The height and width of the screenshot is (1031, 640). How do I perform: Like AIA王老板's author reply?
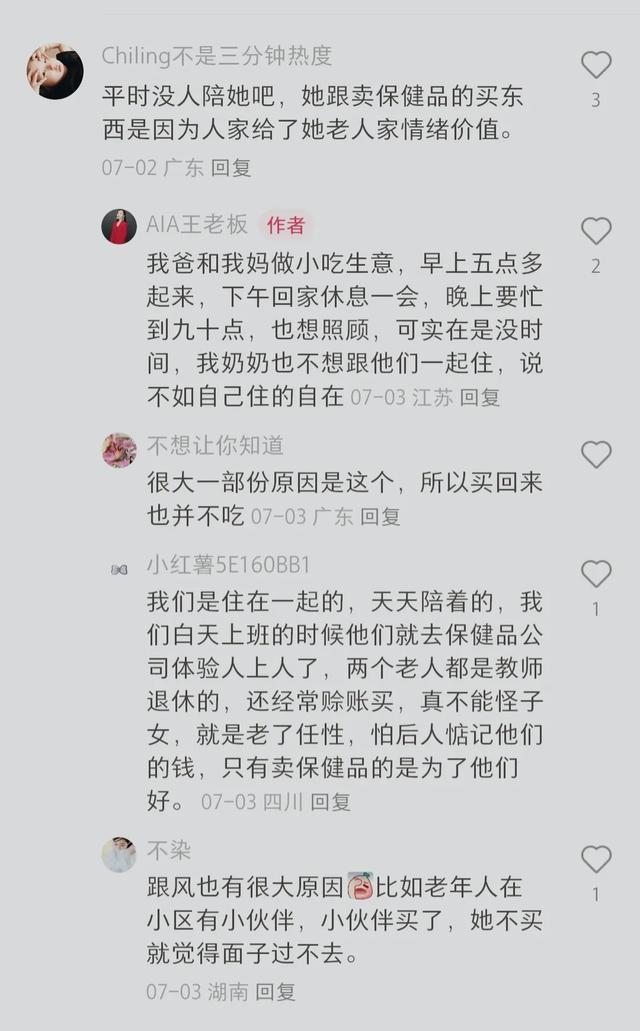click(596, 231)
